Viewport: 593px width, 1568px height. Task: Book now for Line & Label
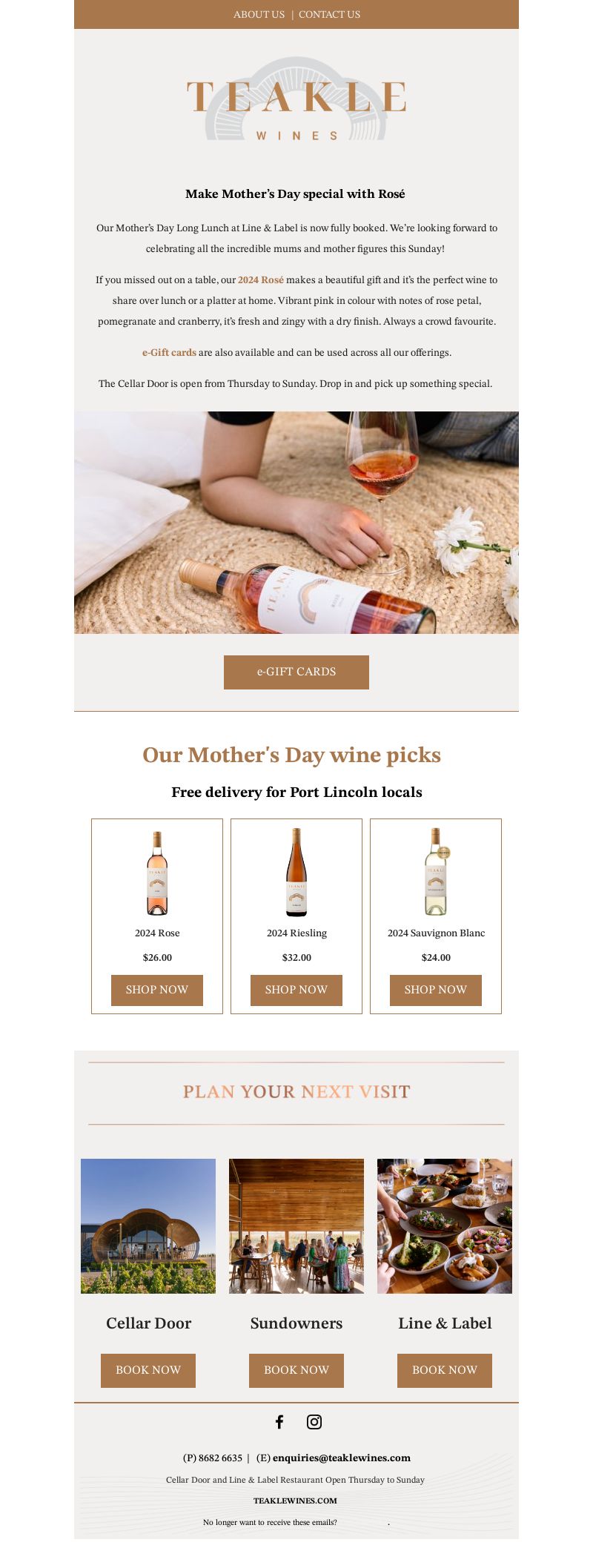point(445,1370)
